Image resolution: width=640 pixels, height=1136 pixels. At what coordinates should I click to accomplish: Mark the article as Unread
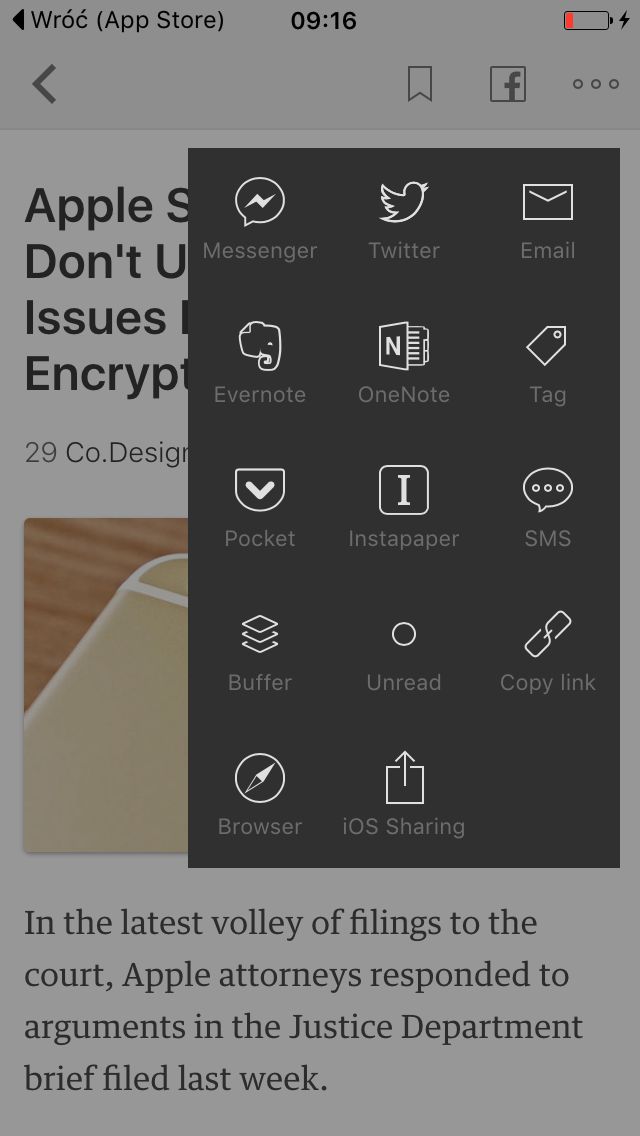(x=404, y=651)
